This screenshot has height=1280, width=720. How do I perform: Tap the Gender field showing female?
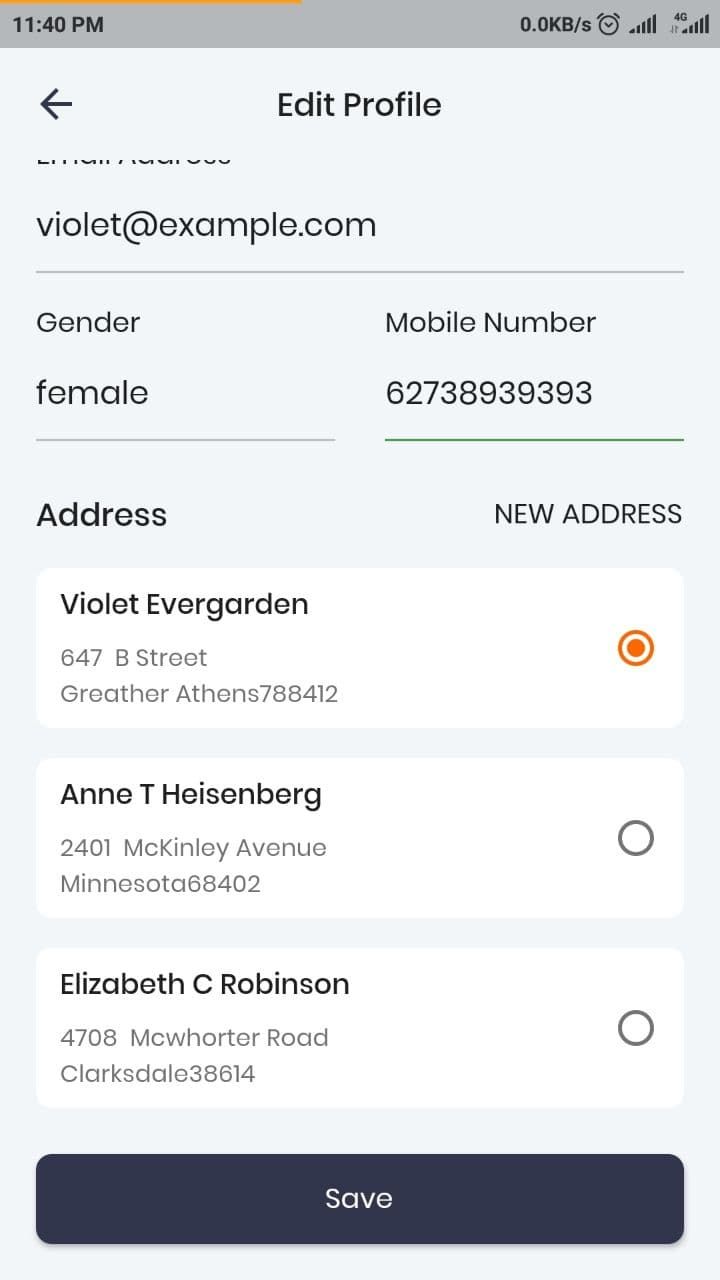(184, 393)
